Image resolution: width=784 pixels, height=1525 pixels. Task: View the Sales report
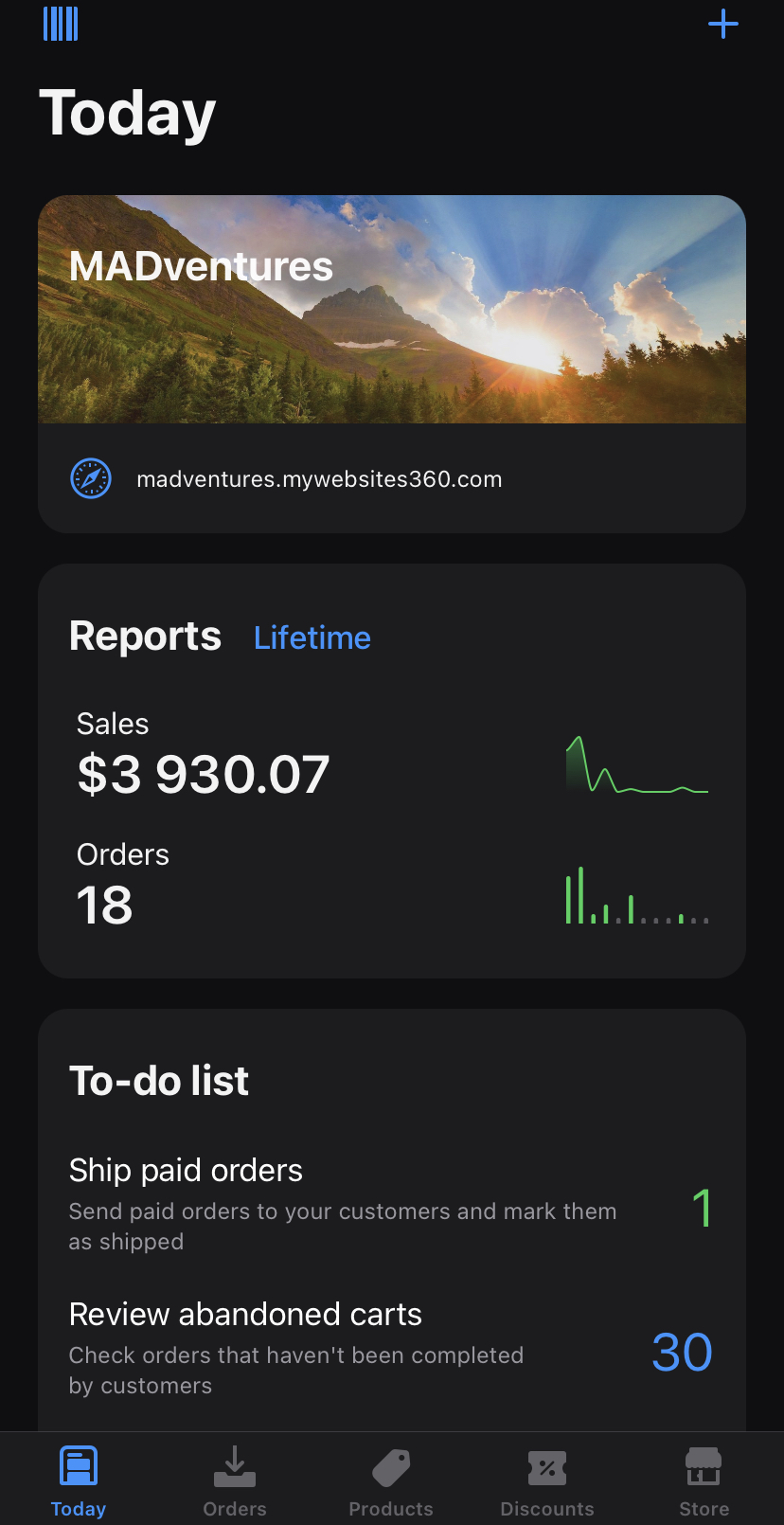392,760
